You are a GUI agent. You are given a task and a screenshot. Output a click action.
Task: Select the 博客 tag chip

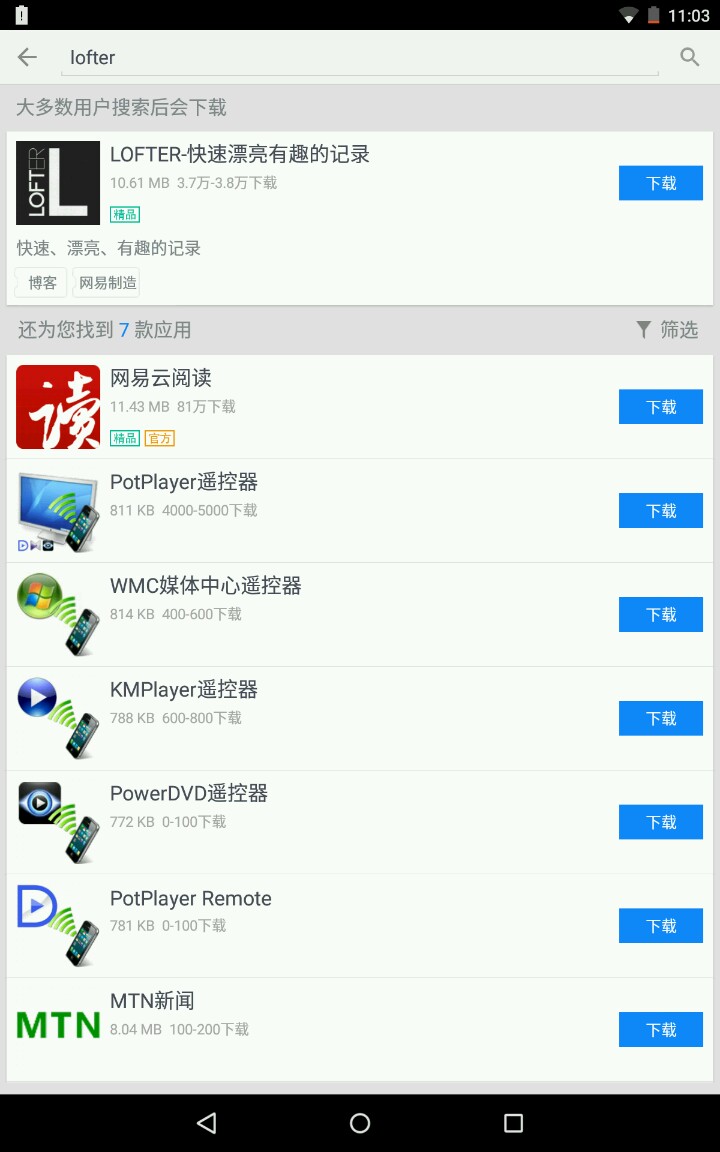pyautogui.click(x=42, y=283)
